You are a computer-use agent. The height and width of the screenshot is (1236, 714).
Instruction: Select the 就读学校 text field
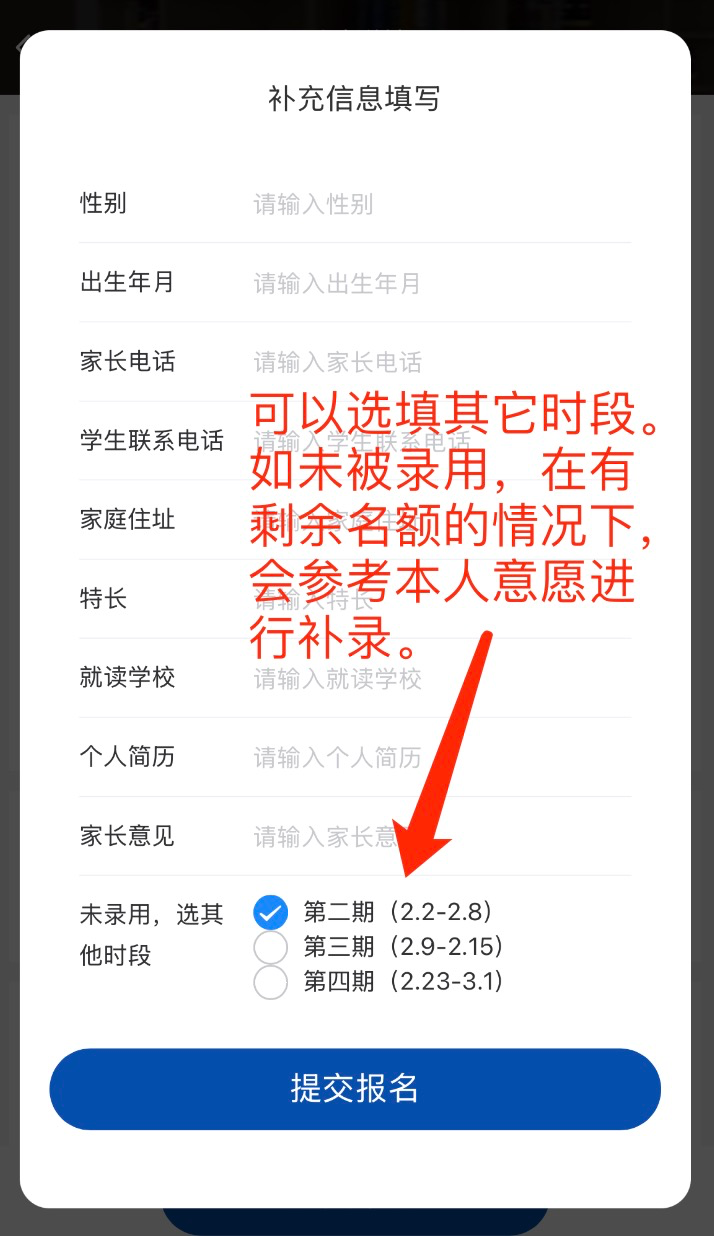point(440,678)
